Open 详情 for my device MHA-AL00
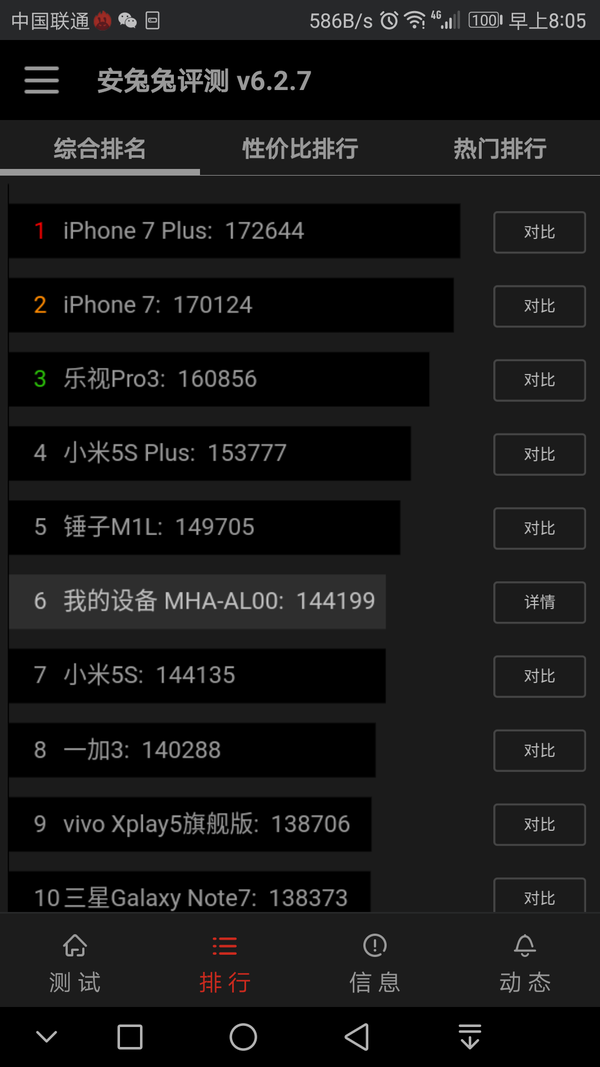 (x=539, y=602)
